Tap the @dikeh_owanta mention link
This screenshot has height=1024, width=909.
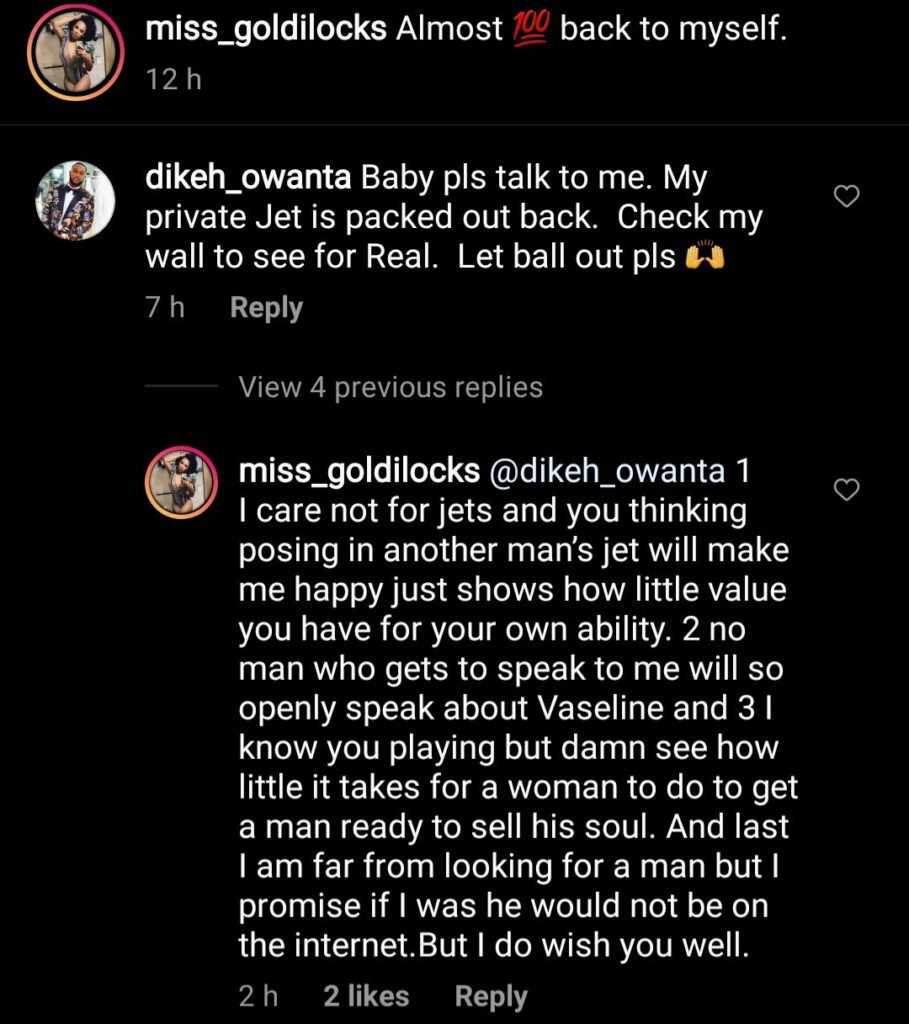point(605,470)
